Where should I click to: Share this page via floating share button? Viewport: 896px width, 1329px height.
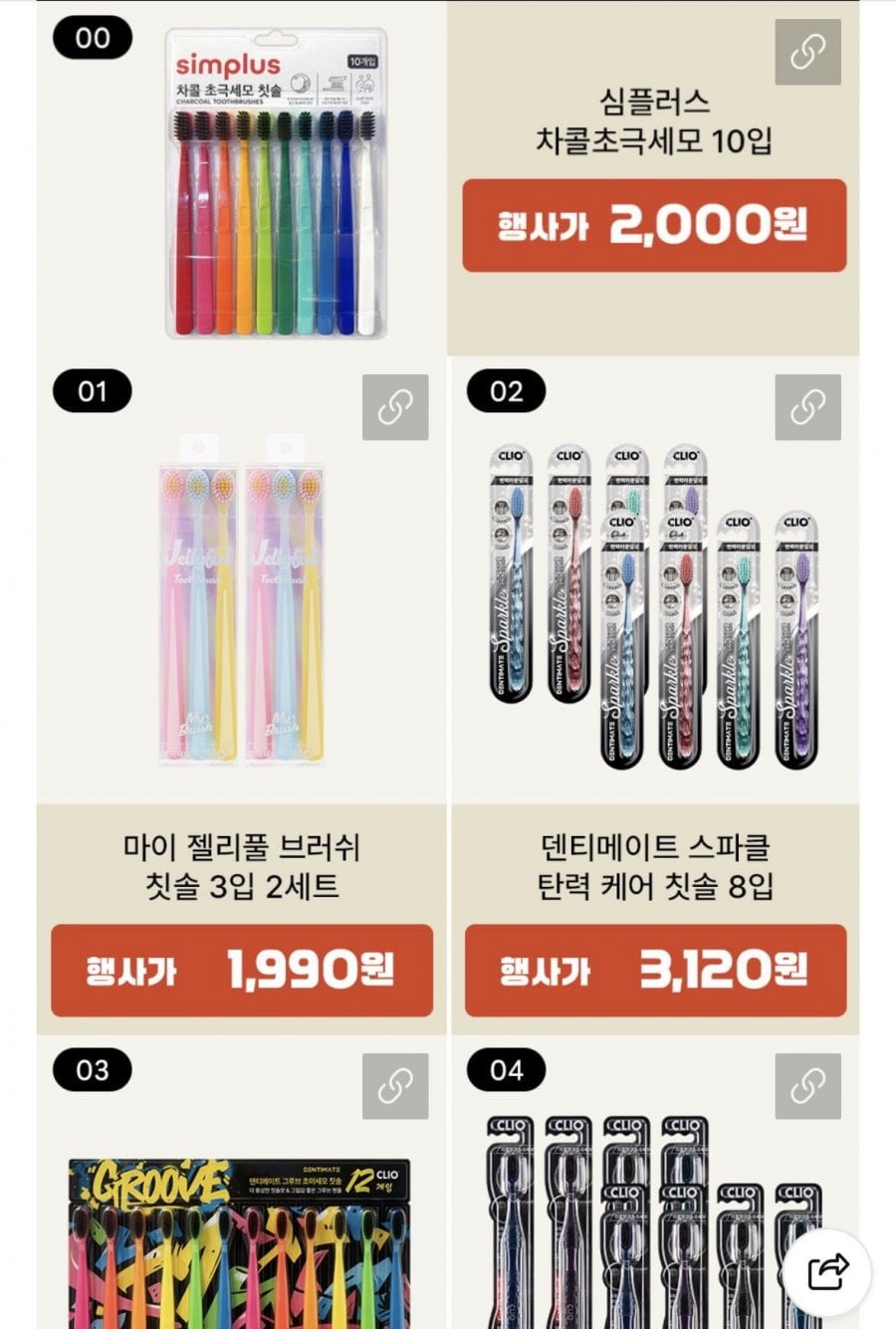coord(828,1271)
